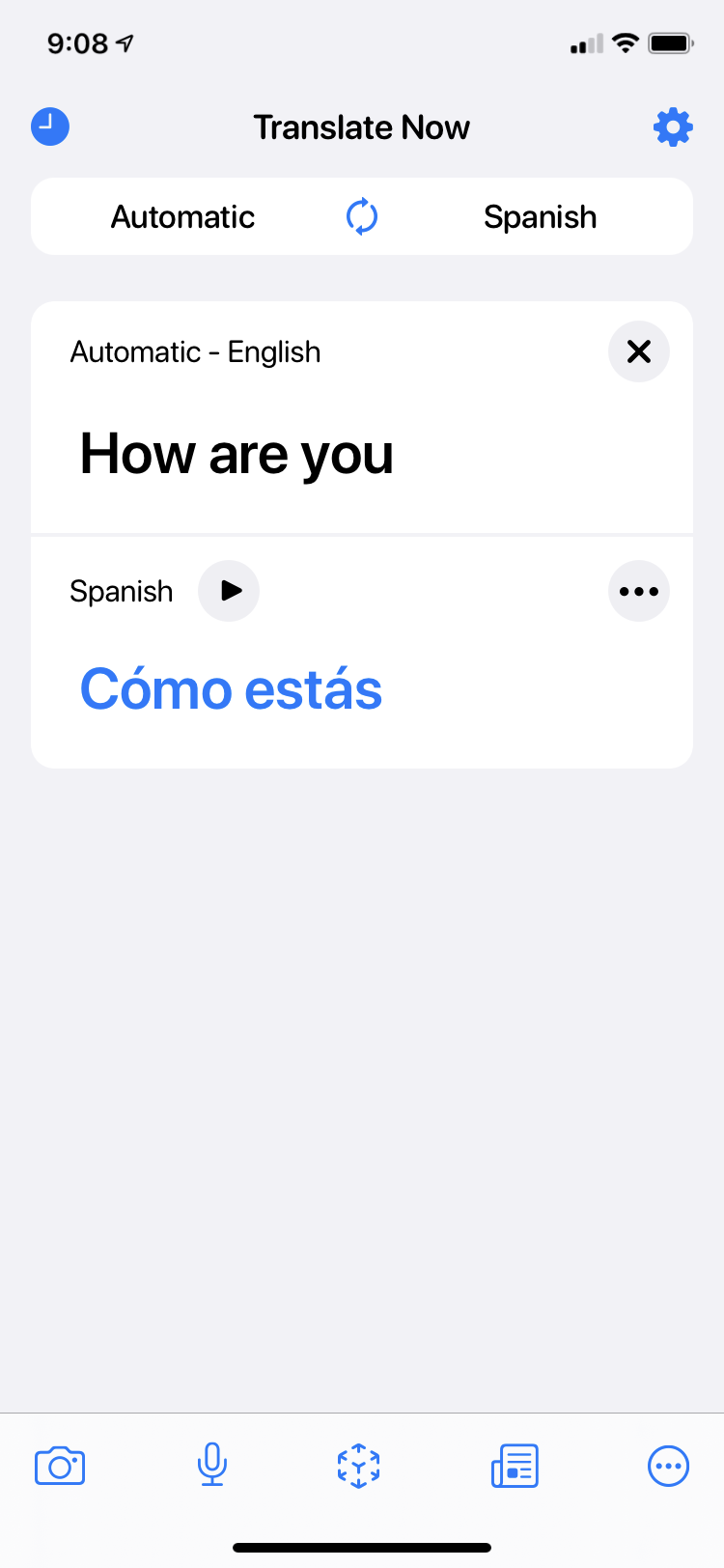
Task: Play the Spanish translation audio
Action: 229,591
